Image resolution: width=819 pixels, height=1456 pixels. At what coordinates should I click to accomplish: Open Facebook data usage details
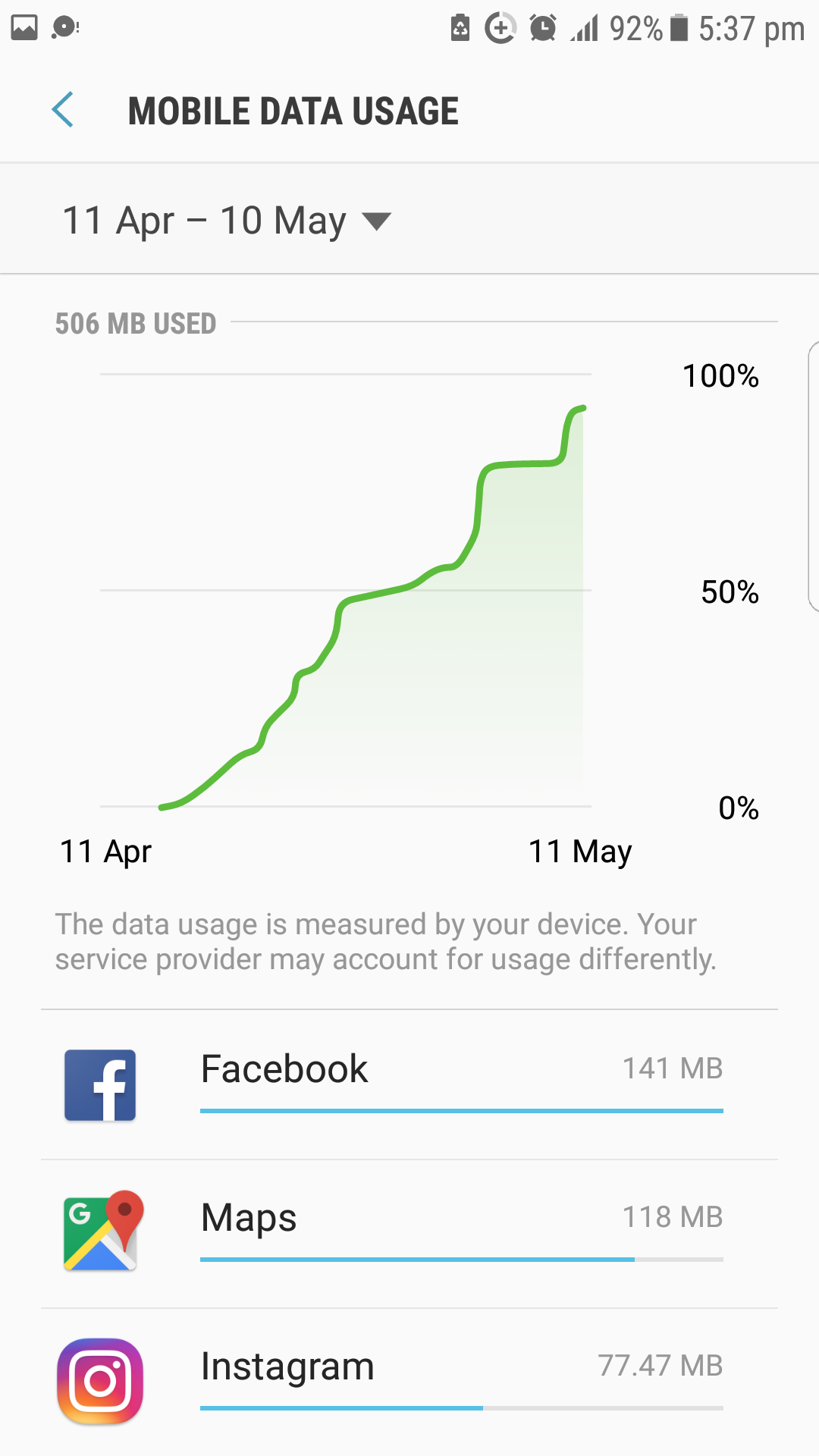tap(409, 1084)
